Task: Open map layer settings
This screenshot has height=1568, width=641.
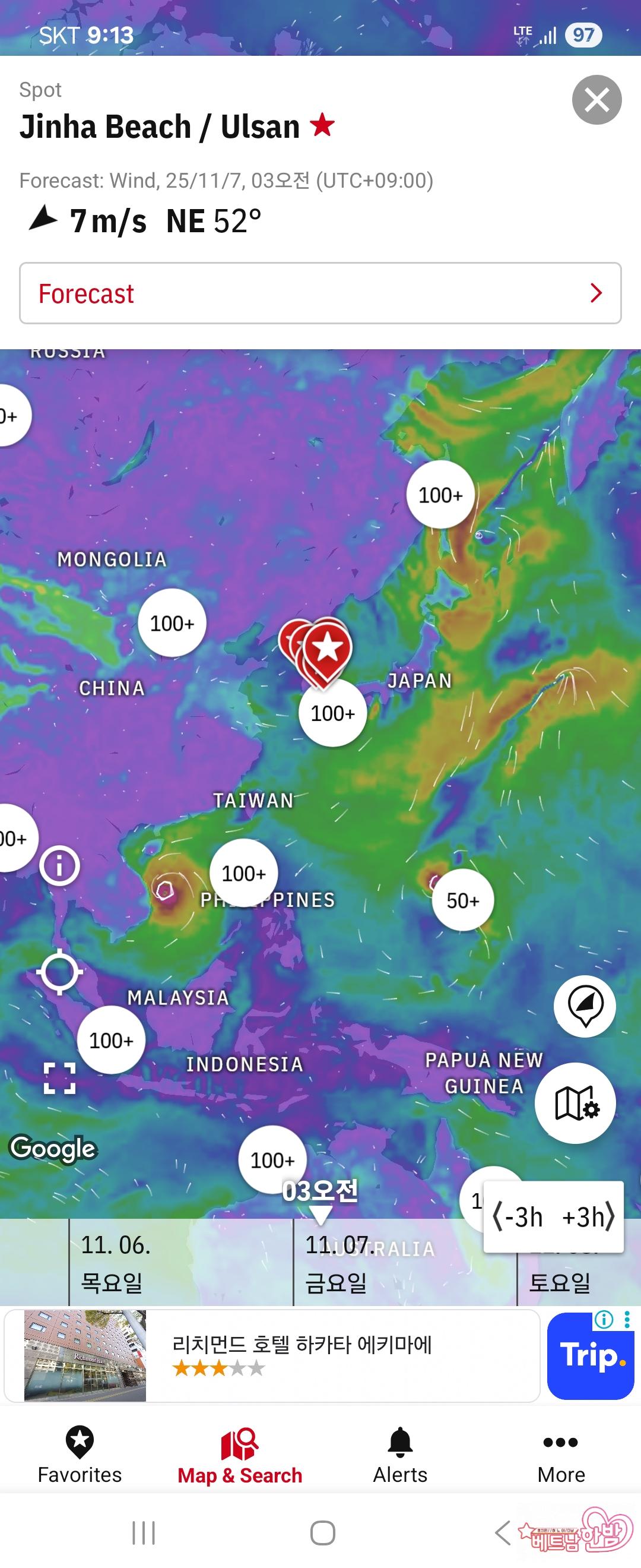Action: [x=575, y=1102]
